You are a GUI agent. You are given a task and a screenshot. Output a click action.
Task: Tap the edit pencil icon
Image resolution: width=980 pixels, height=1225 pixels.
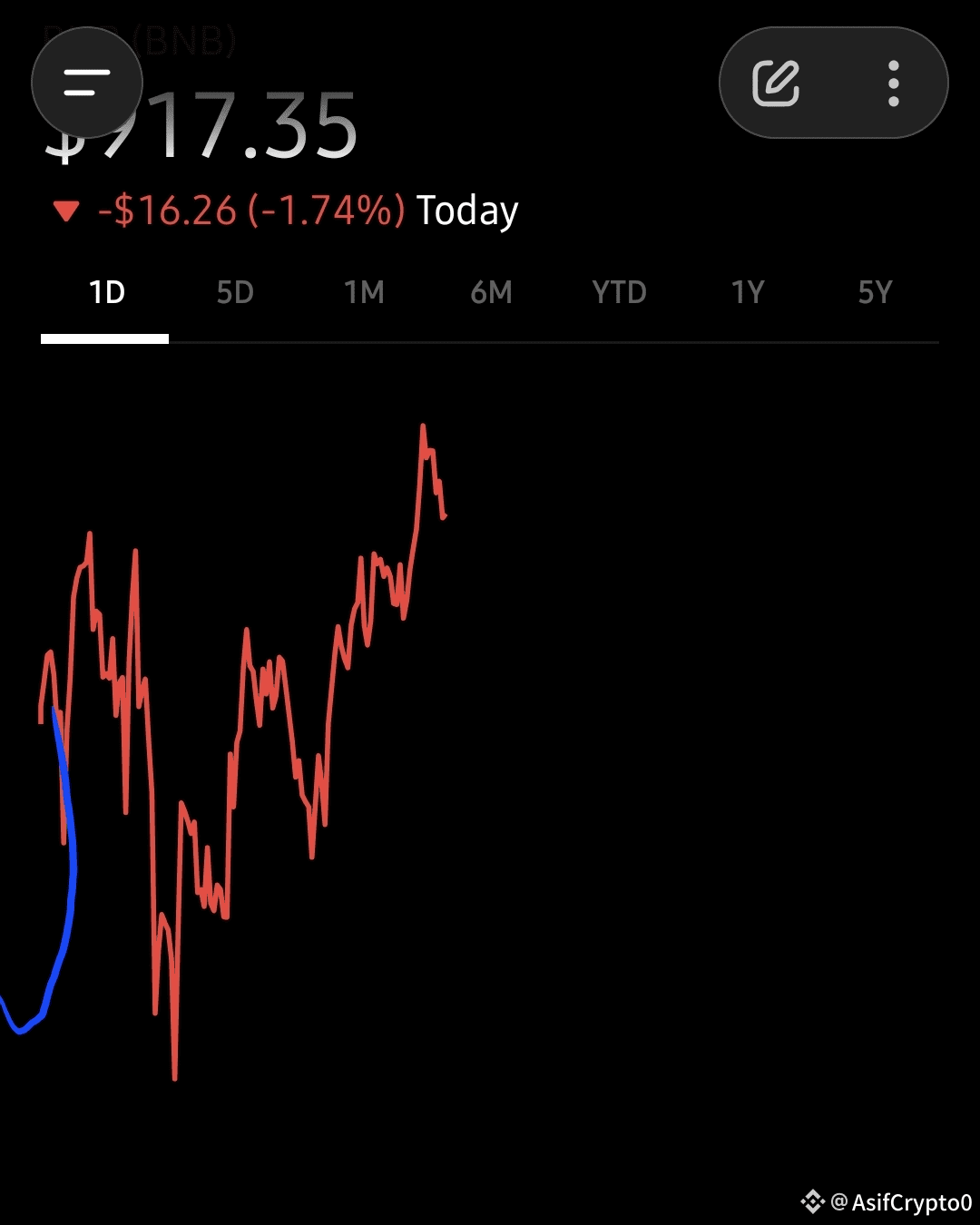(776, 83)
